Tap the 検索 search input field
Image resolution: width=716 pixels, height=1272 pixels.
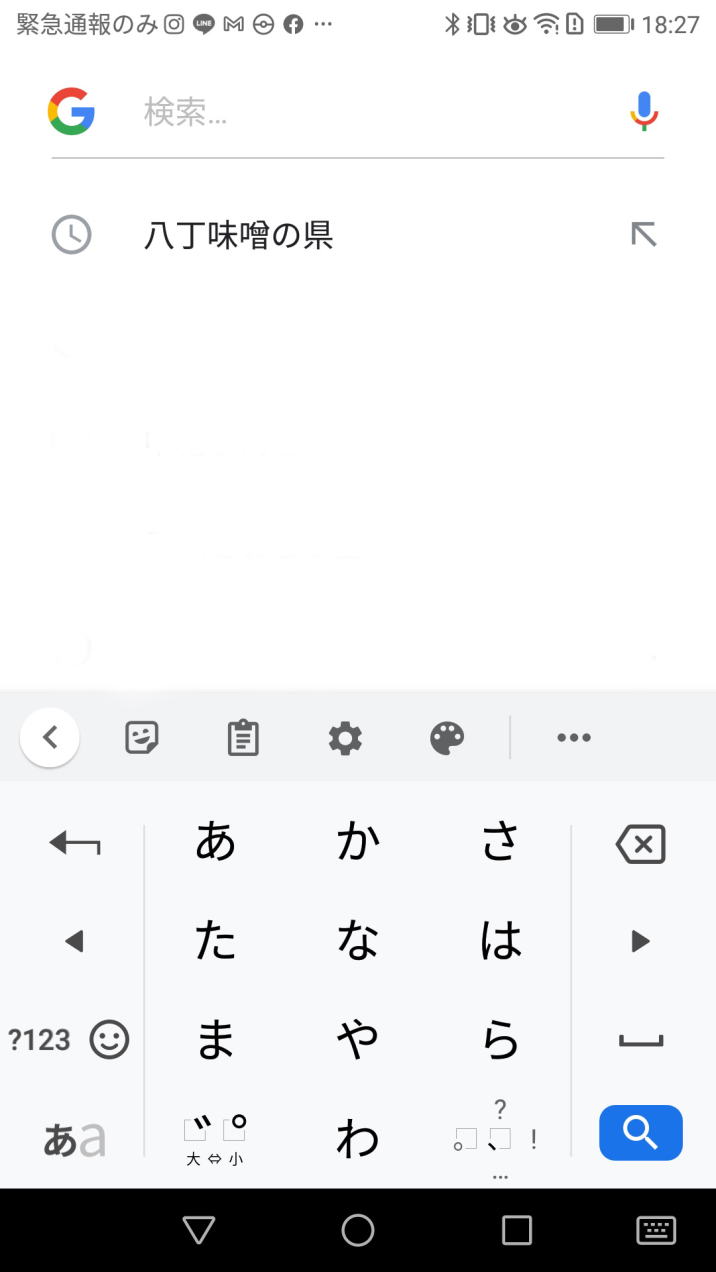[370, 112]
